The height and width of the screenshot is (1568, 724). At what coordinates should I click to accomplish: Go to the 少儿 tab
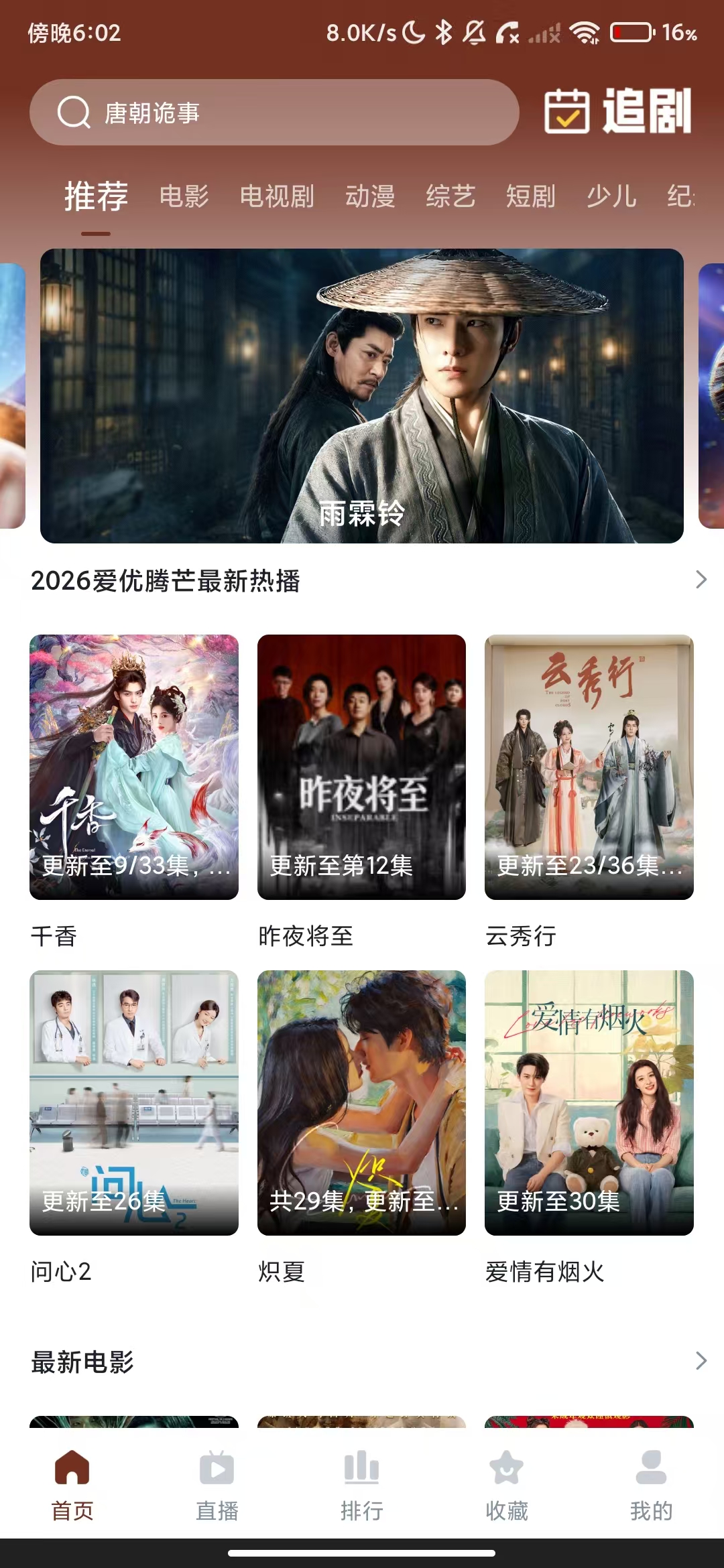[611, 196]
